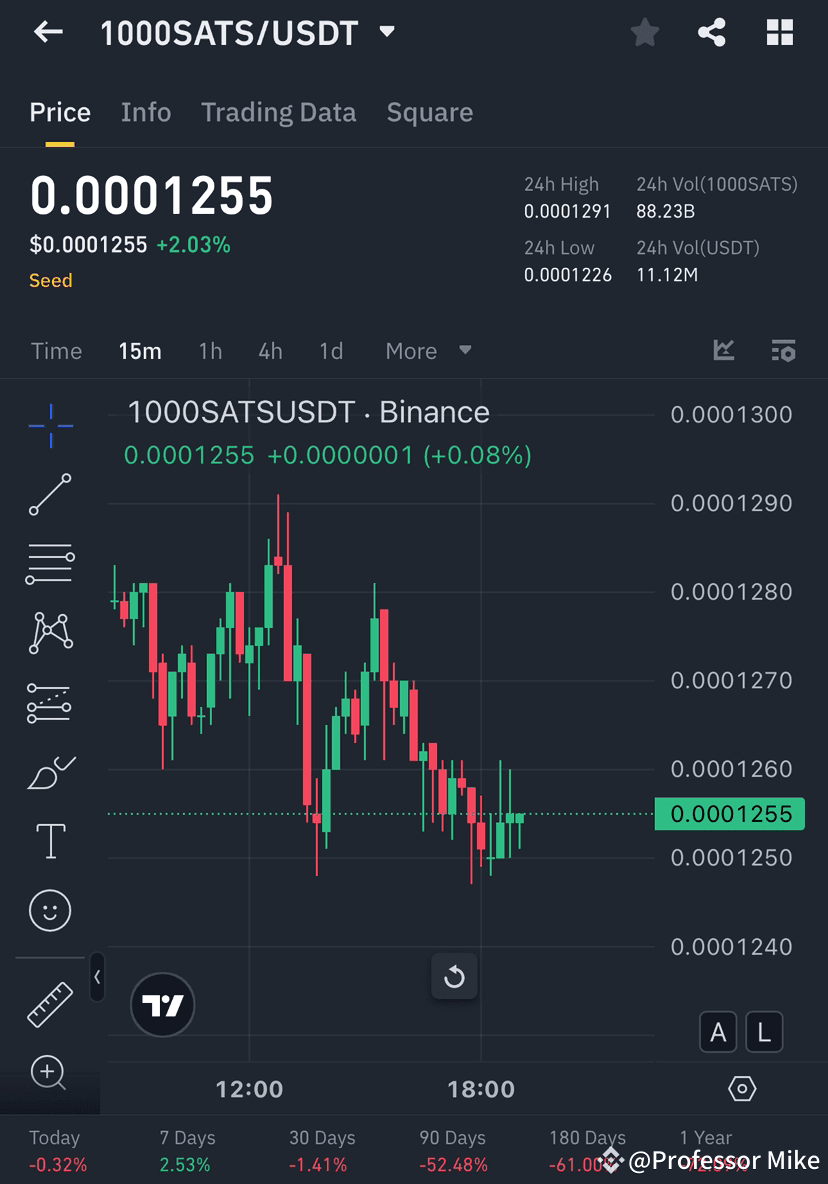This screenshot has height=1184, width=828.
Task: Open the Text annotation tool
Action: click(x=50, y=840)
